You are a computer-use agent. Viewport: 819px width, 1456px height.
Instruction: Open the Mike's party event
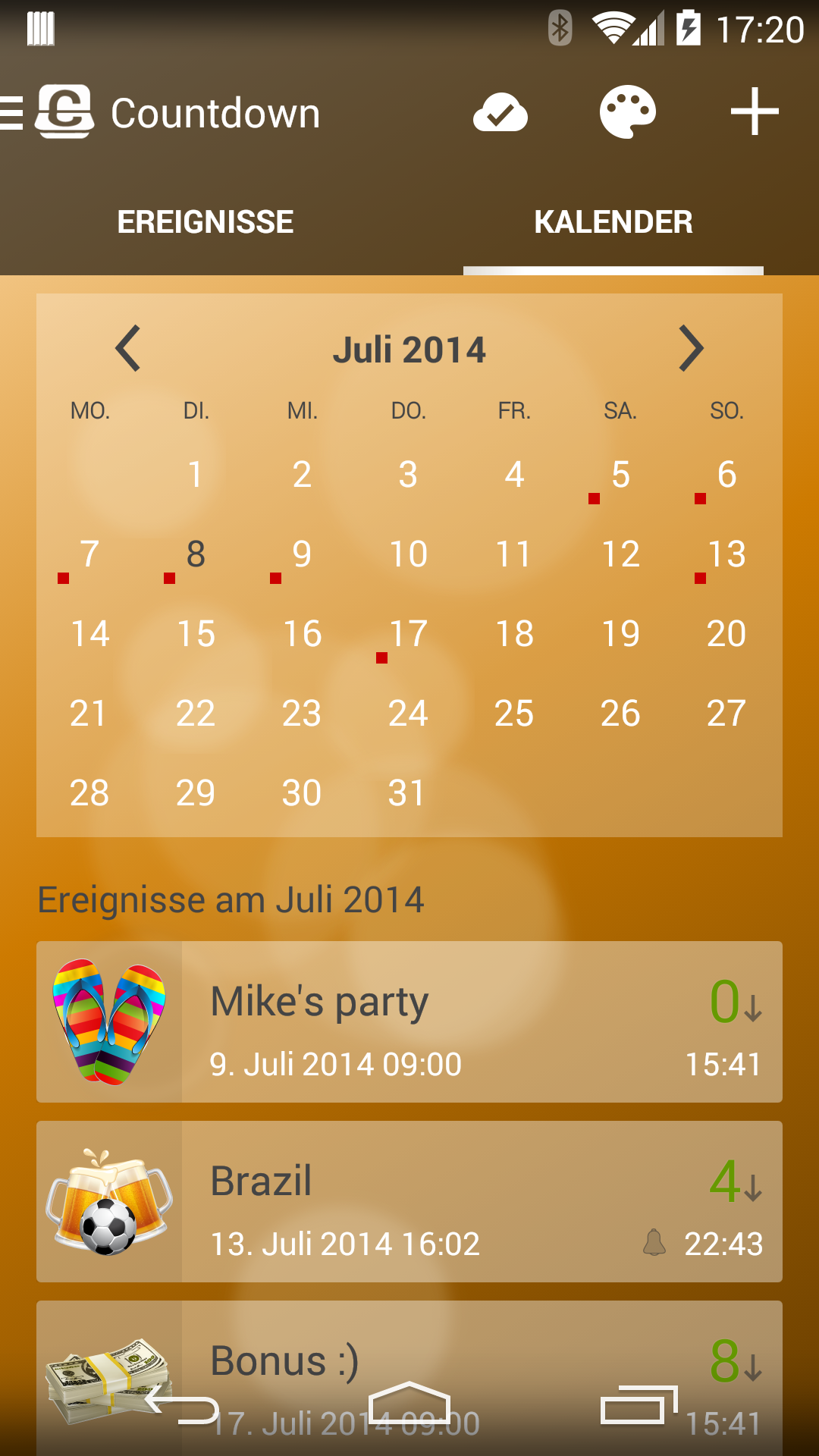(x=409, y=1021)
